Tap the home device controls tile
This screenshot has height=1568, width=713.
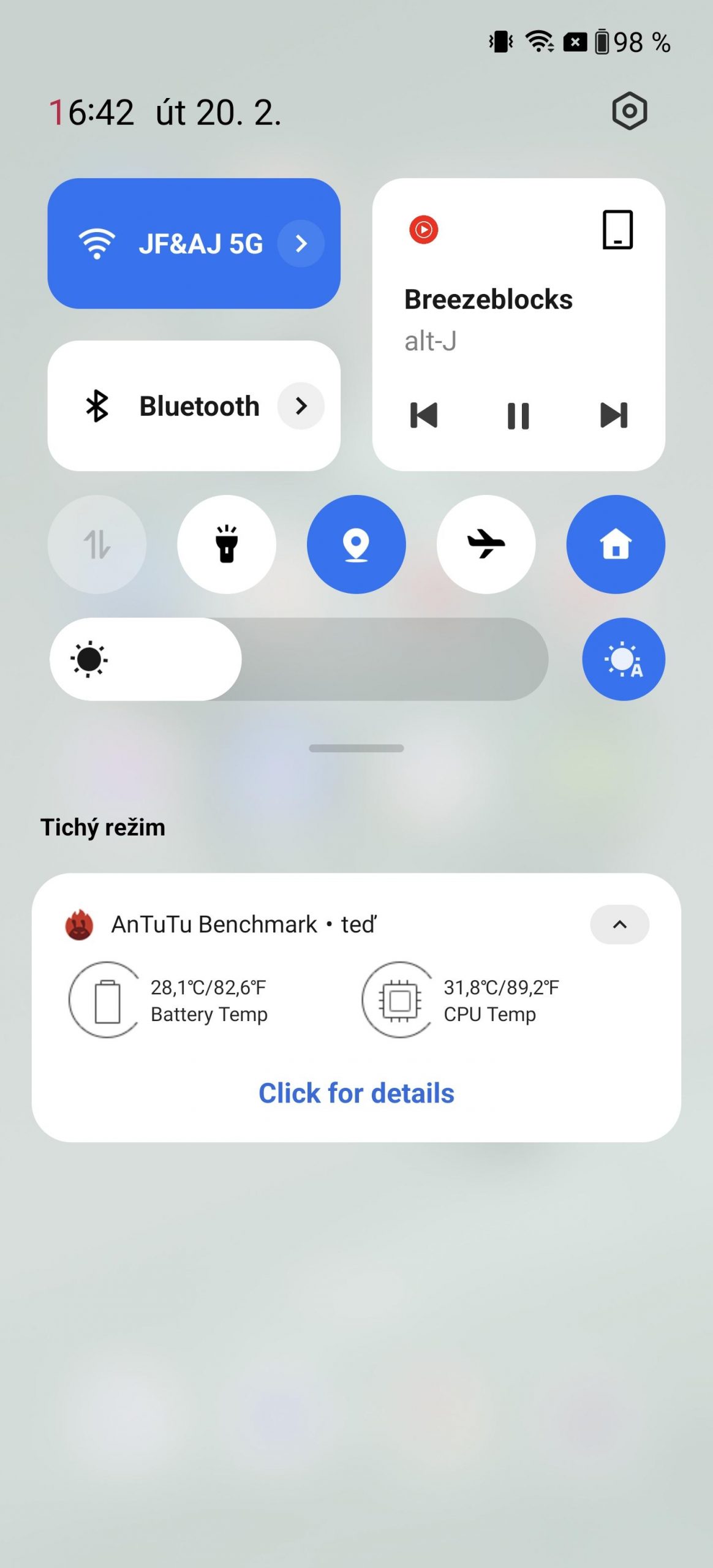click(616, 544)
